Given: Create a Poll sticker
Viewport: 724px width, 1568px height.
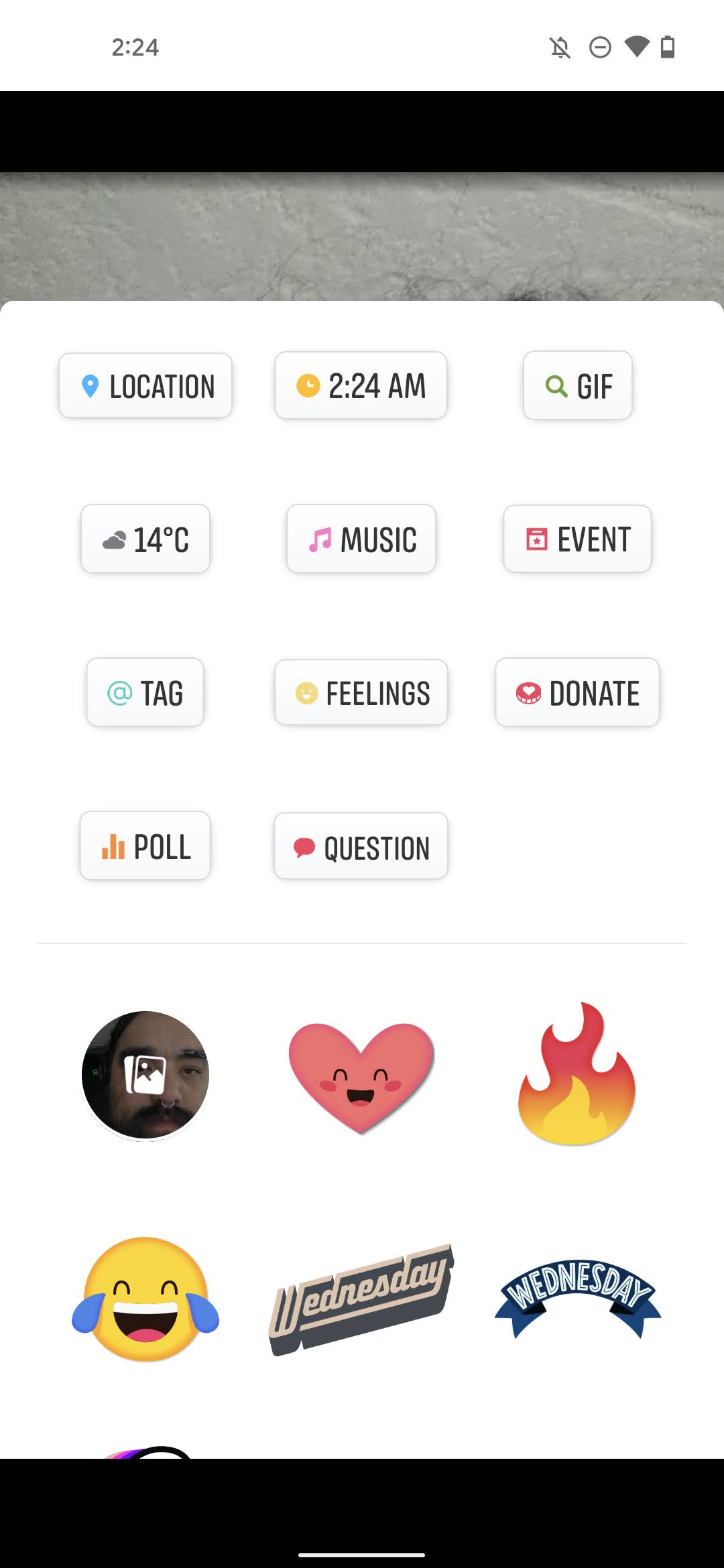Looking at the screenshot, I should (x=145, y=846).
